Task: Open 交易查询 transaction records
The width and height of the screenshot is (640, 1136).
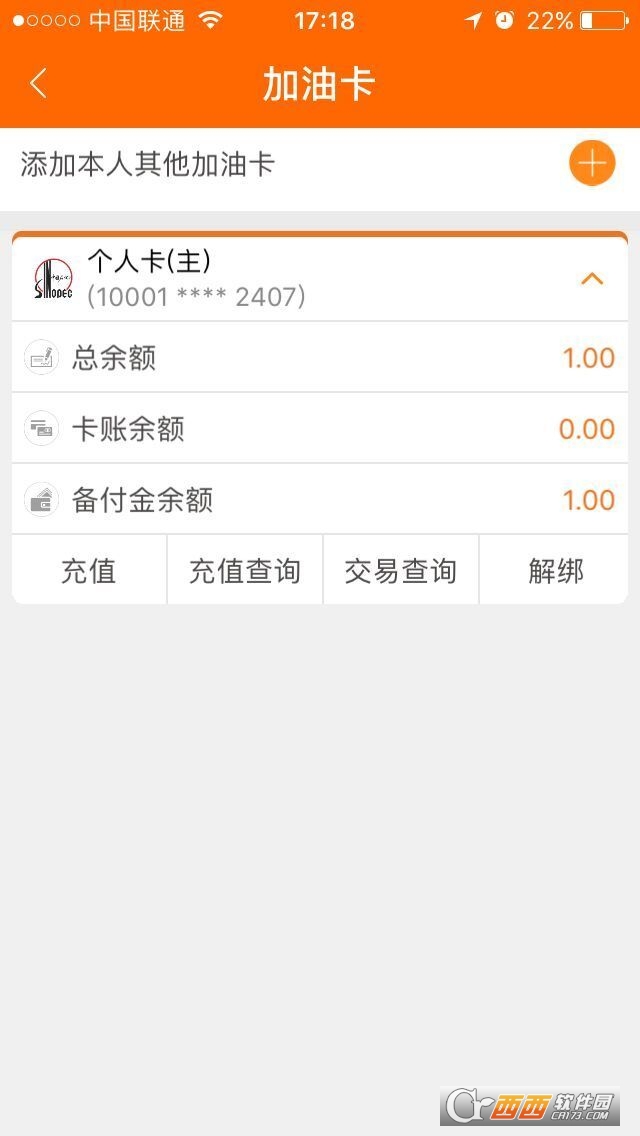Action: coord(401,571)
